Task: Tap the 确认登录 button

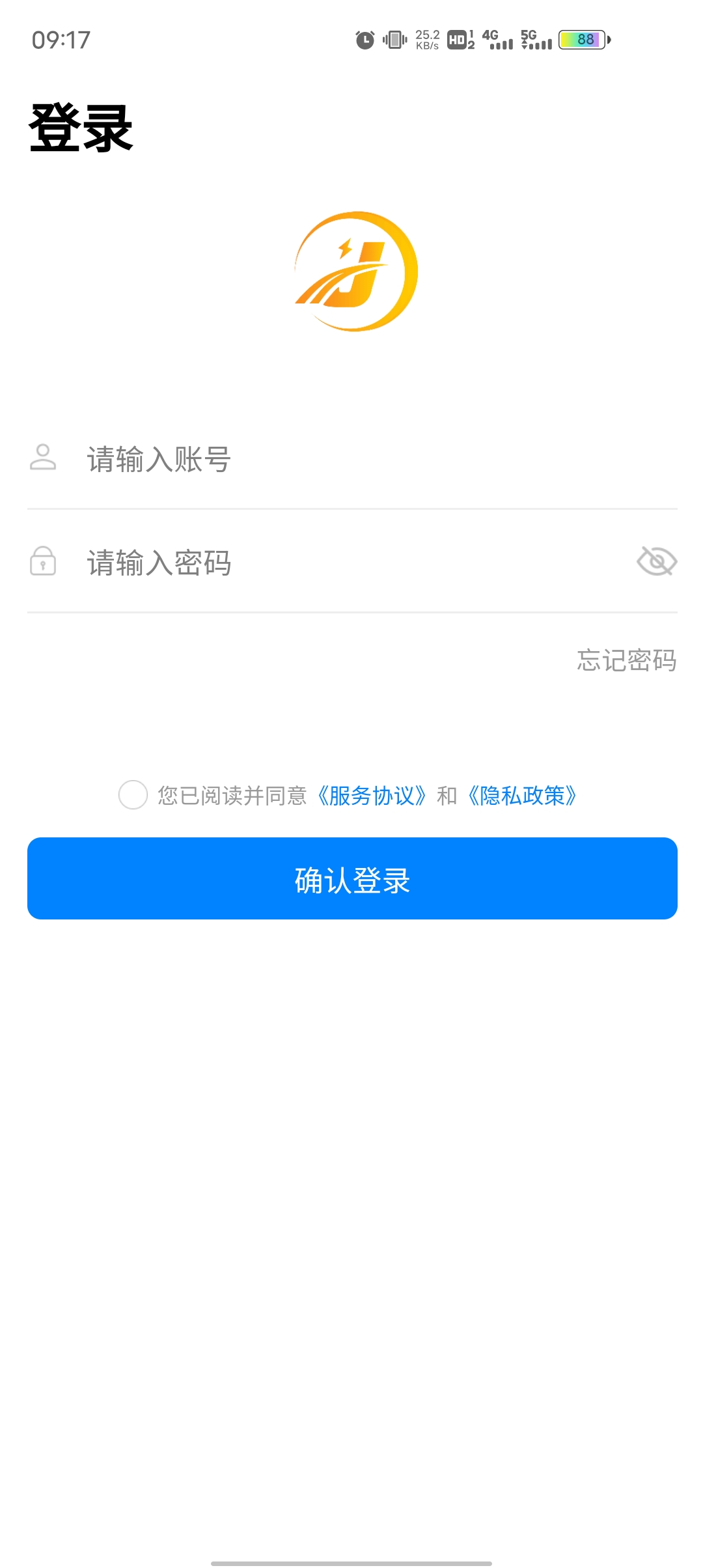Action: [352, 878]
